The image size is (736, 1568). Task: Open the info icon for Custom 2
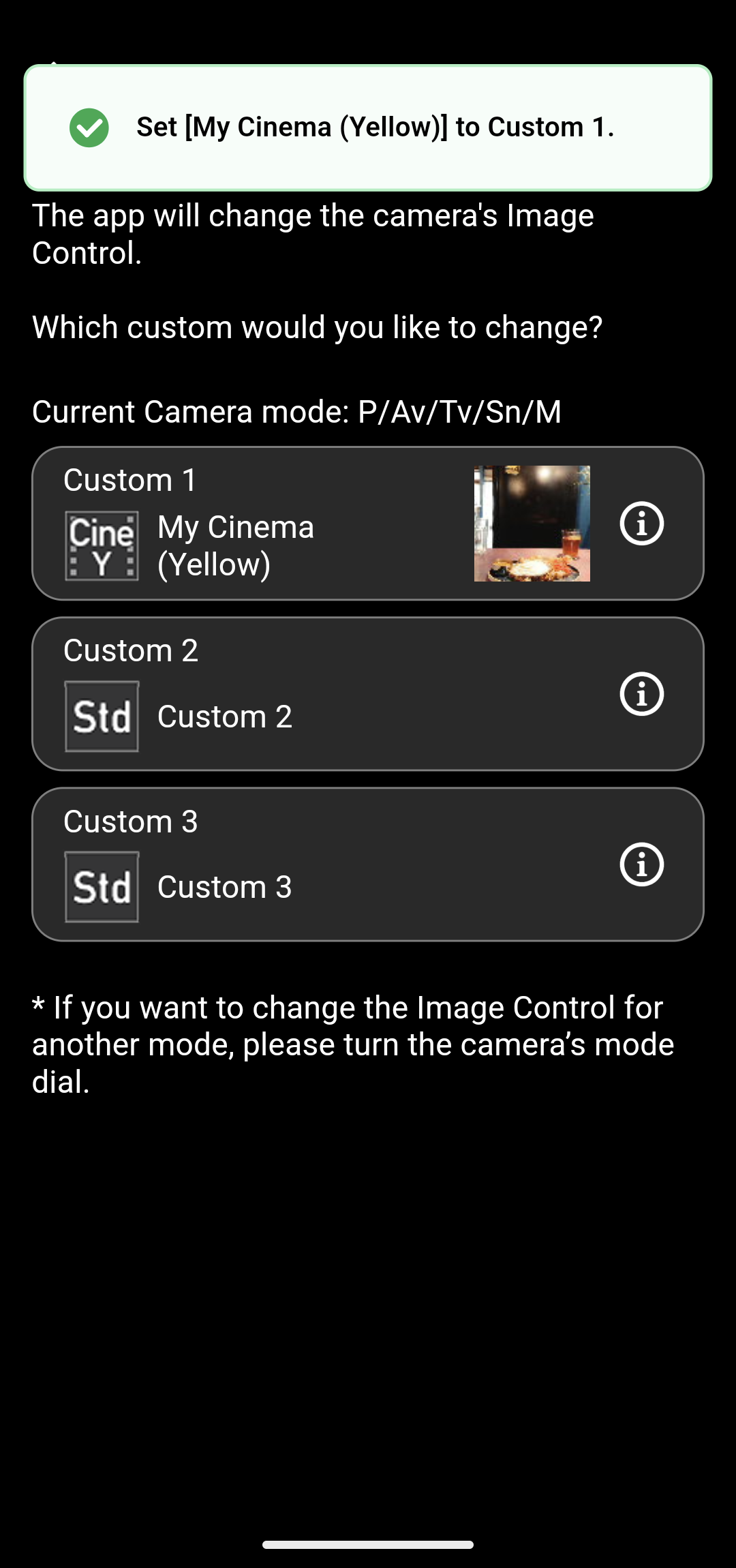pos(641,694)
